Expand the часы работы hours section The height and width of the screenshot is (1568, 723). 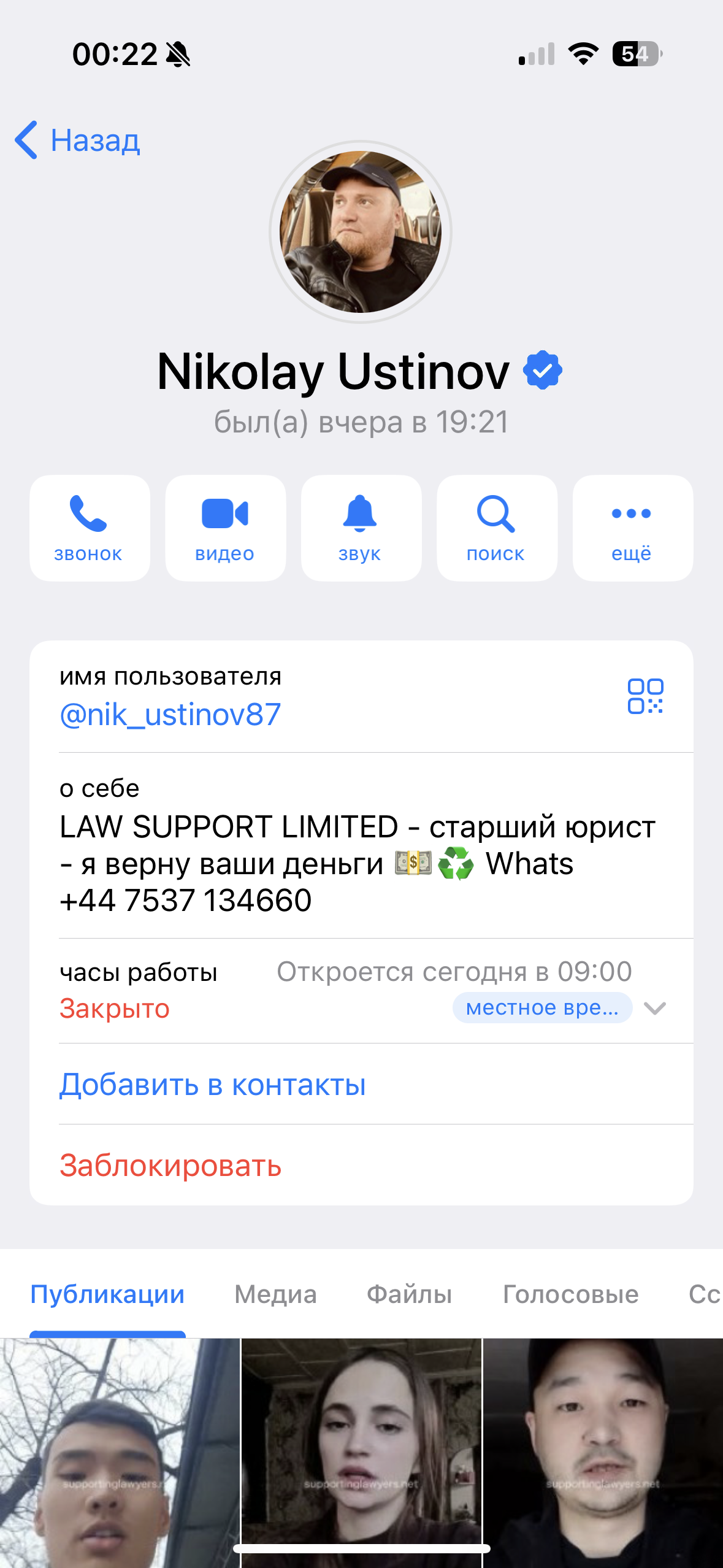tap(655, 1008)
